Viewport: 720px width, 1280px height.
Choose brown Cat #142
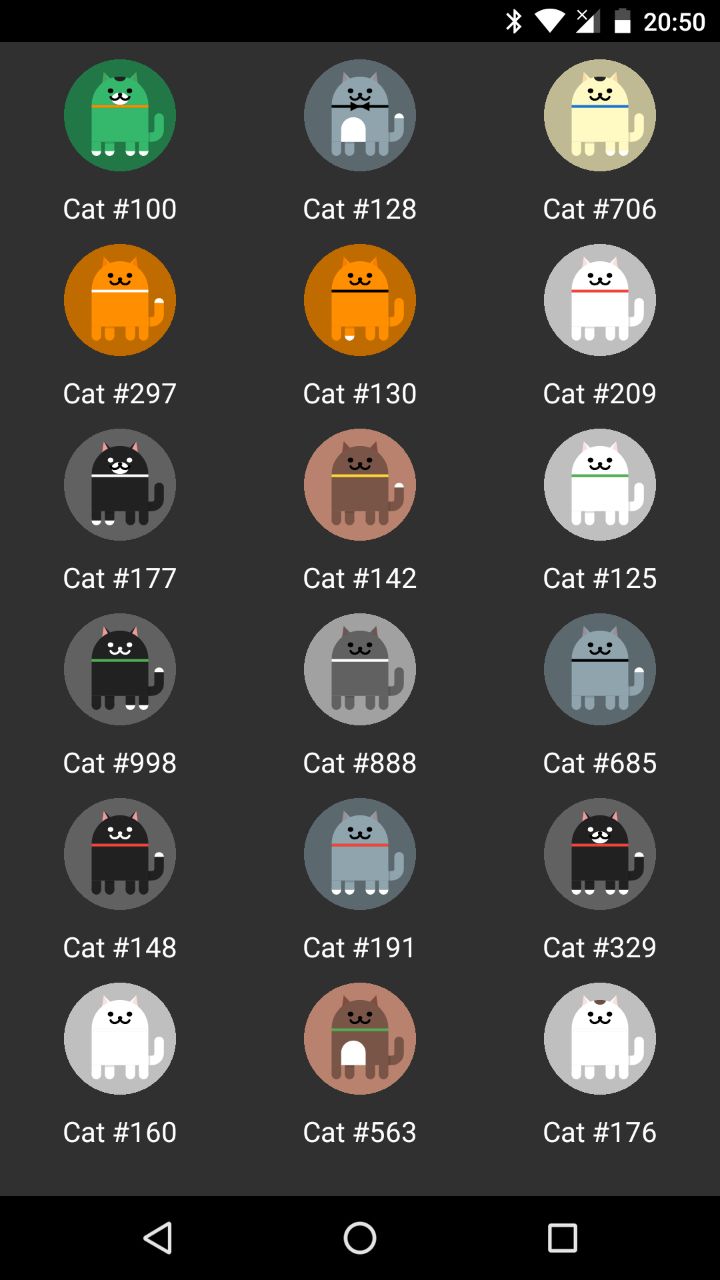pyautogui.click(x=360, y=485)
